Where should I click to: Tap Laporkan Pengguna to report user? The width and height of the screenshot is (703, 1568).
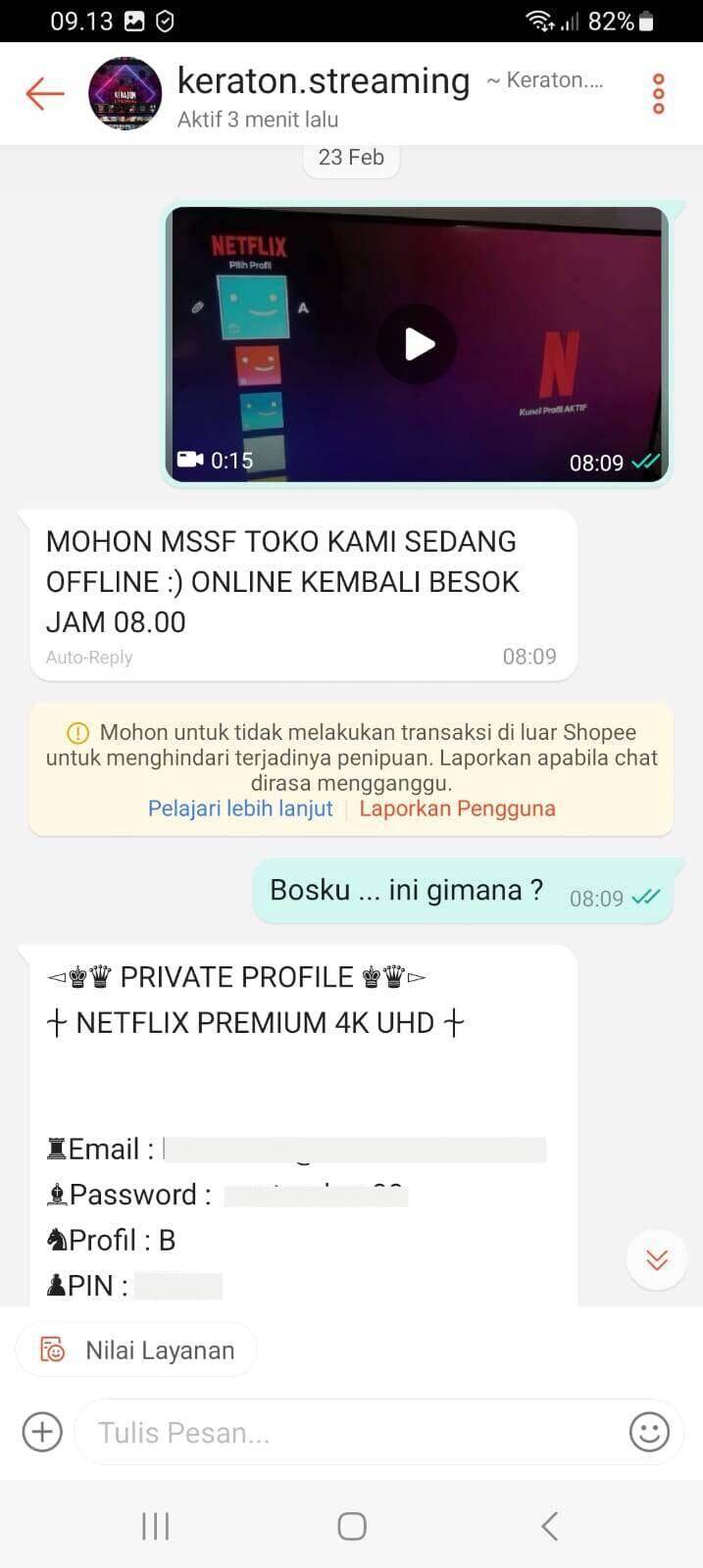[457, 808]
